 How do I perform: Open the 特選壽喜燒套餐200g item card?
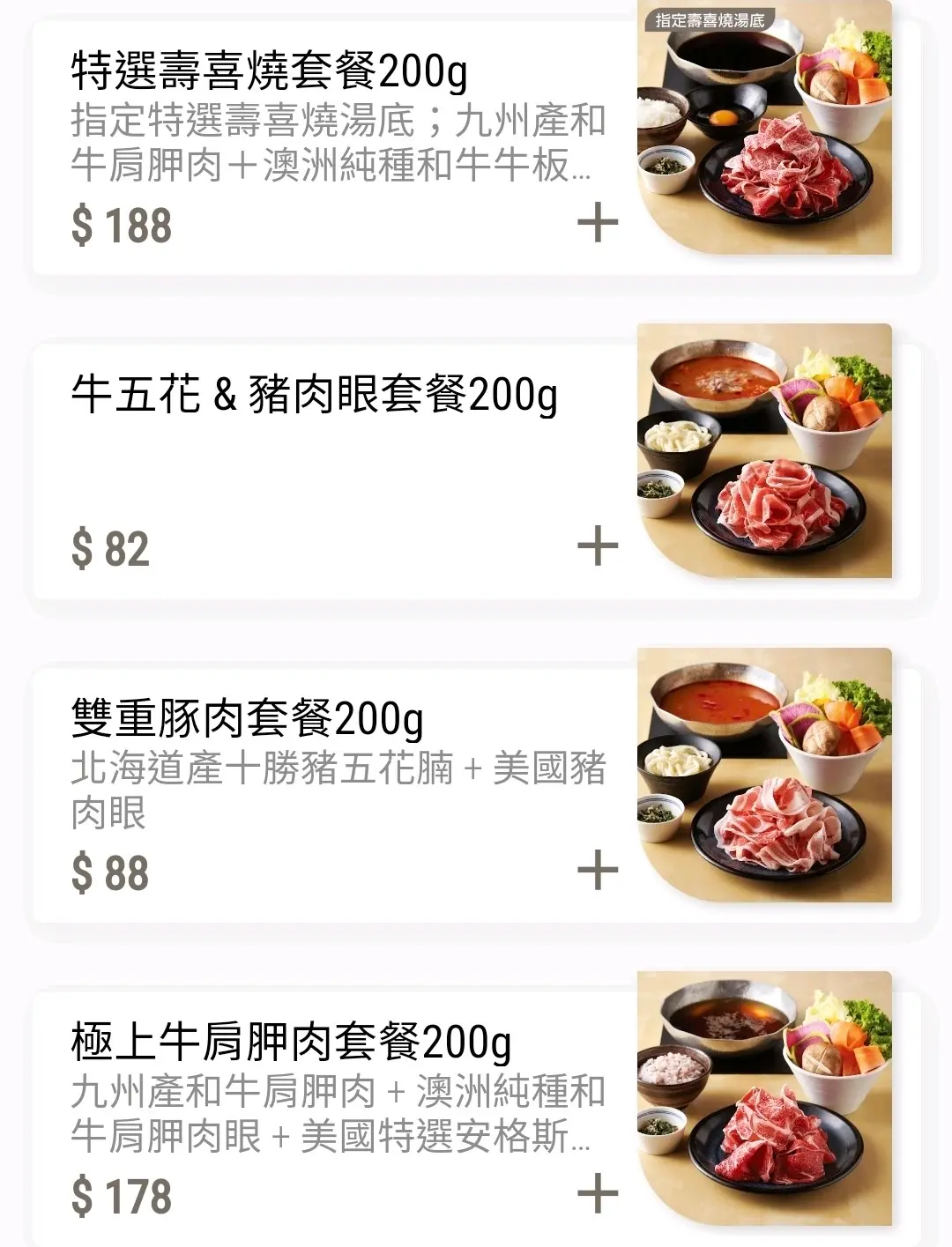pyautogui.click(x=268, y=71)
